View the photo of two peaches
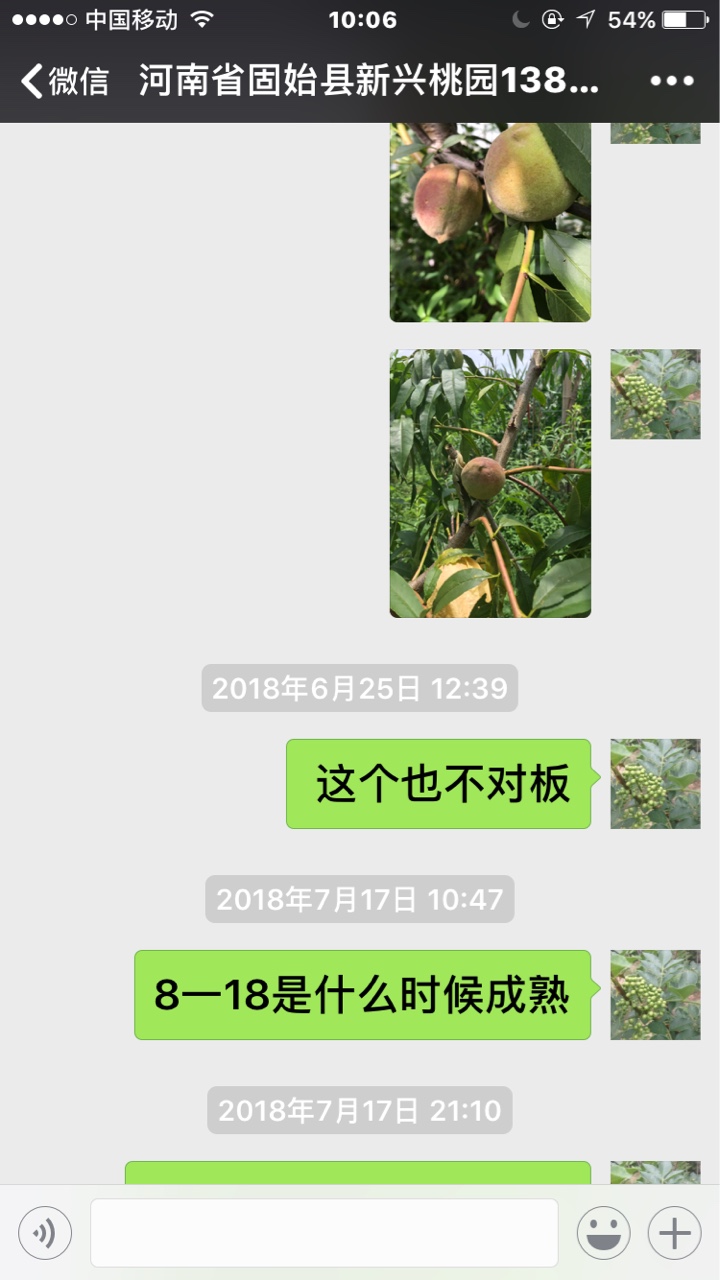The width and height of the screenshot is (720, 1280). point(490,222)
